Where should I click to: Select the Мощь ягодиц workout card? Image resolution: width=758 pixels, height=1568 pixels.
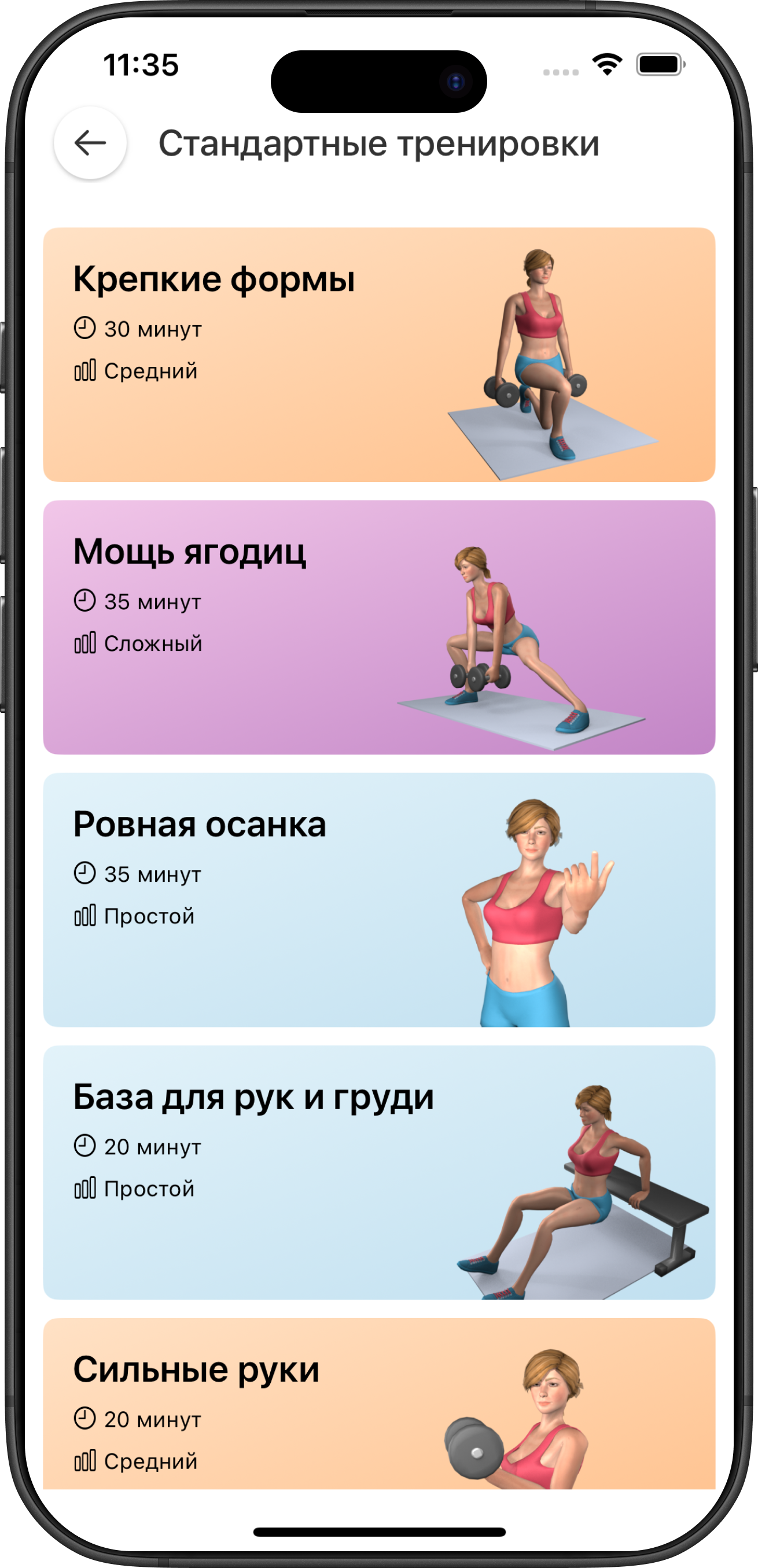(x=378, y=627)
